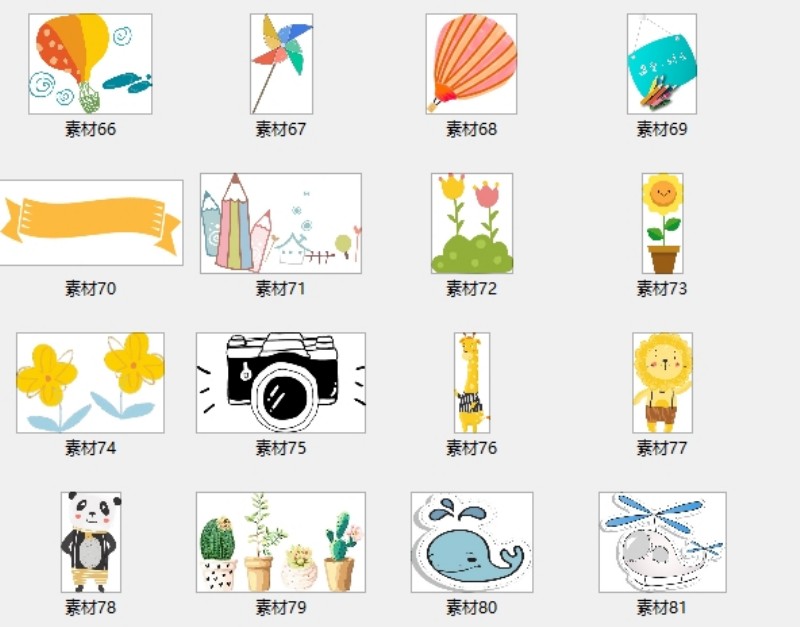Open the black camera image 素材75
This screenshot has height=627, width=800.
pyautogui.click(x=281, y=383)
